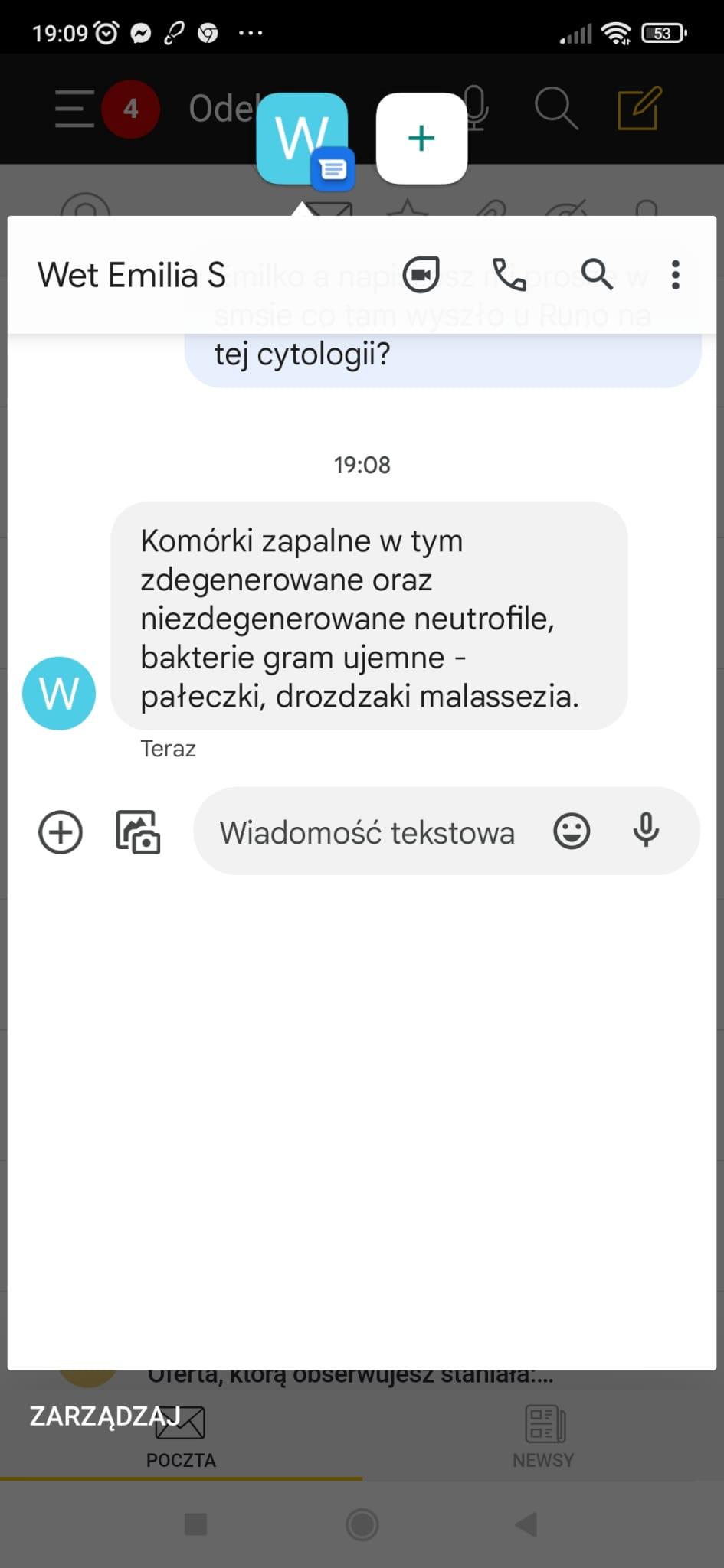Open the W contact avatar beside the message

point(59,693)
